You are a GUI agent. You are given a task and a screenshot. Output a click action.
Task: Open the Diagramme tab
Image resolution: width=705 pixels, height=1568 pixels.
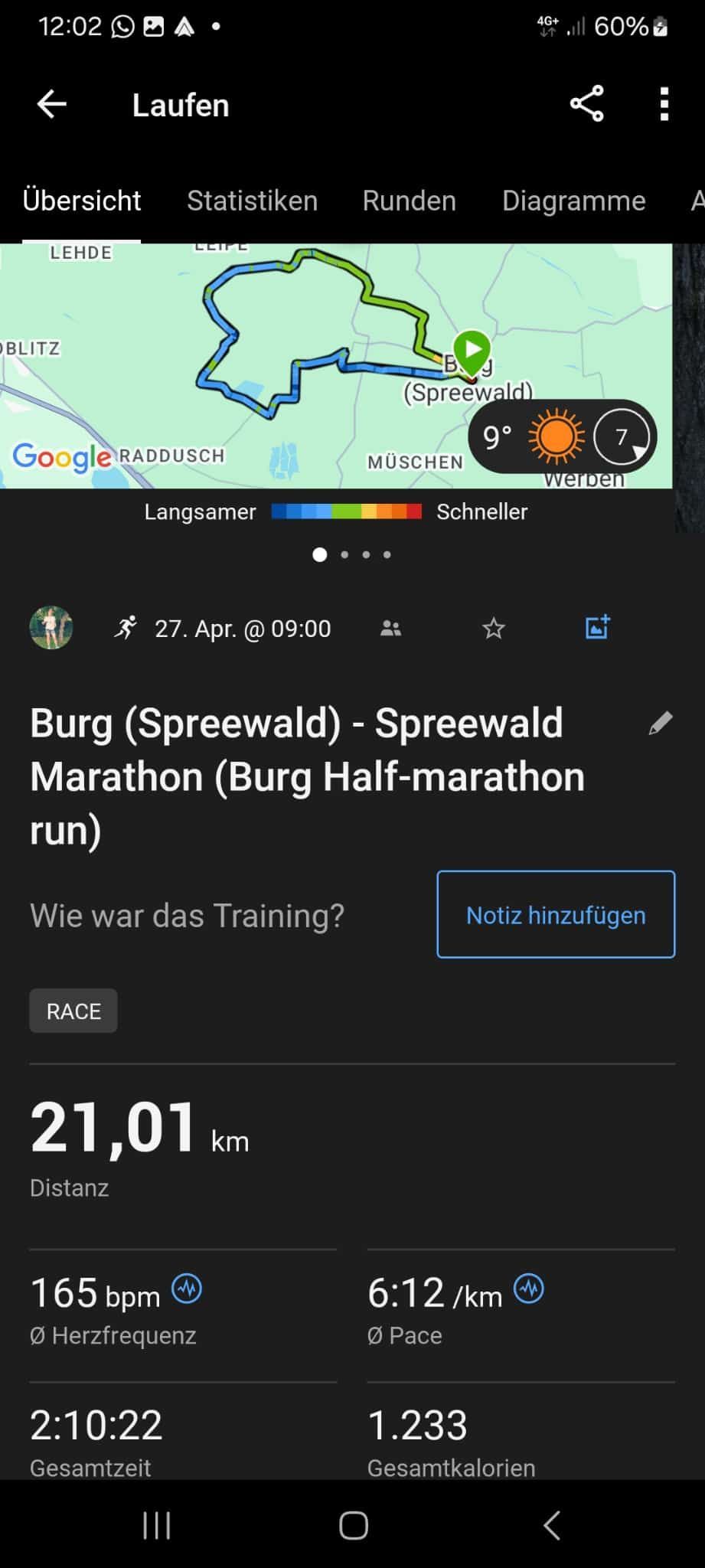(x=573, y=201)
